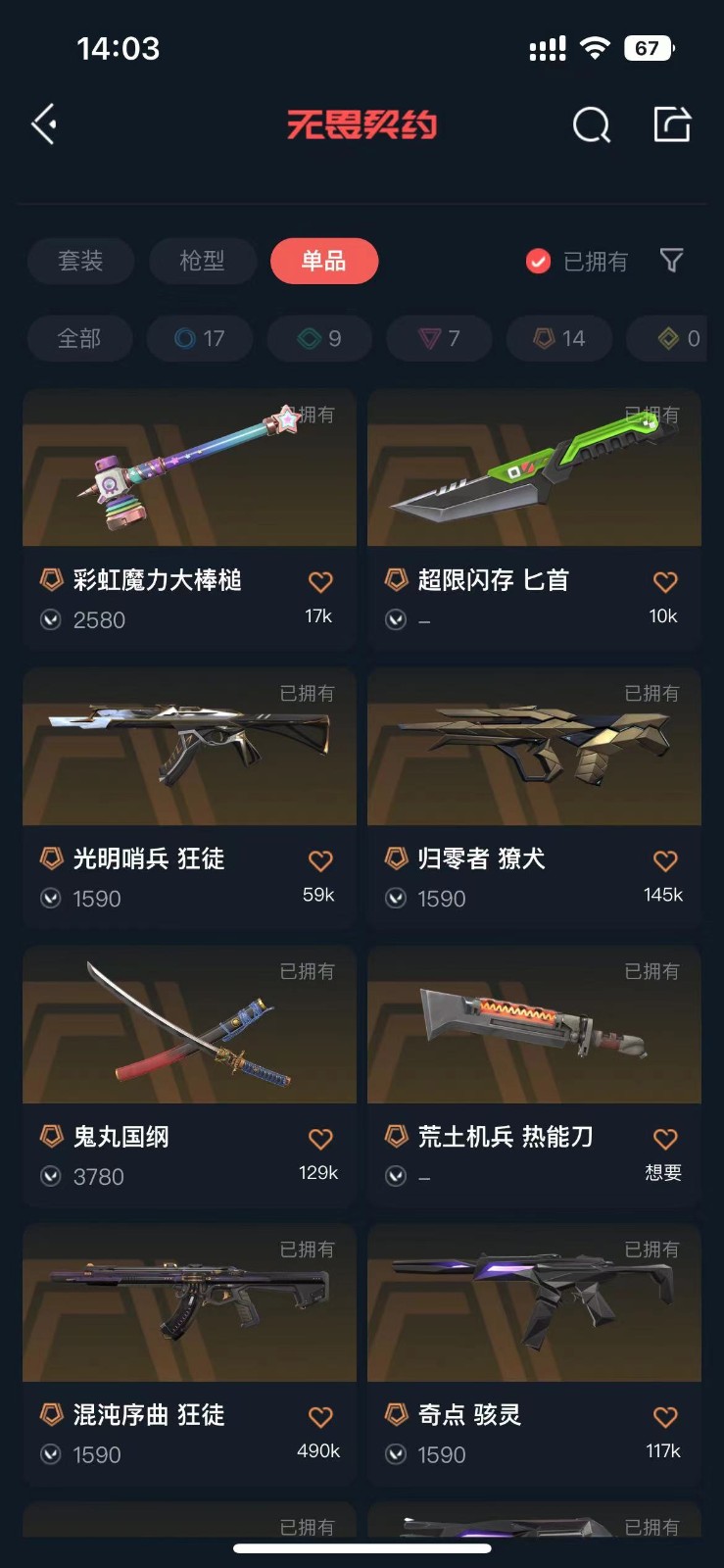
Task: Open the 鬼丸国纲 katana card
Action: [189, 1075]
